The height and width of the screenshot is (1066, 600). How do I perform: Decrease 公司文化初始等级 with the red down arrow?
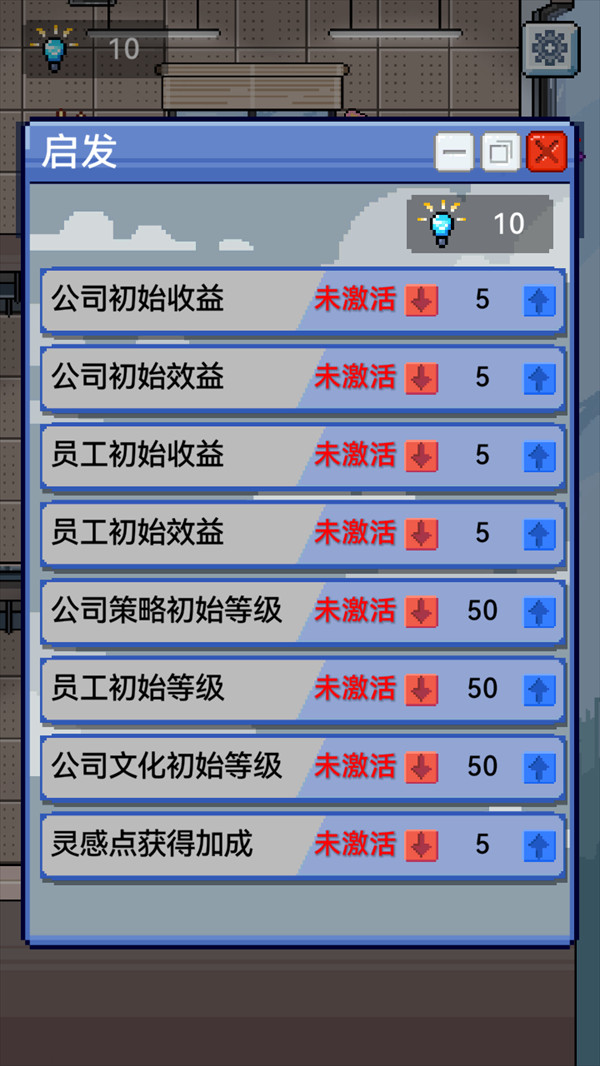tap(422, 767)
